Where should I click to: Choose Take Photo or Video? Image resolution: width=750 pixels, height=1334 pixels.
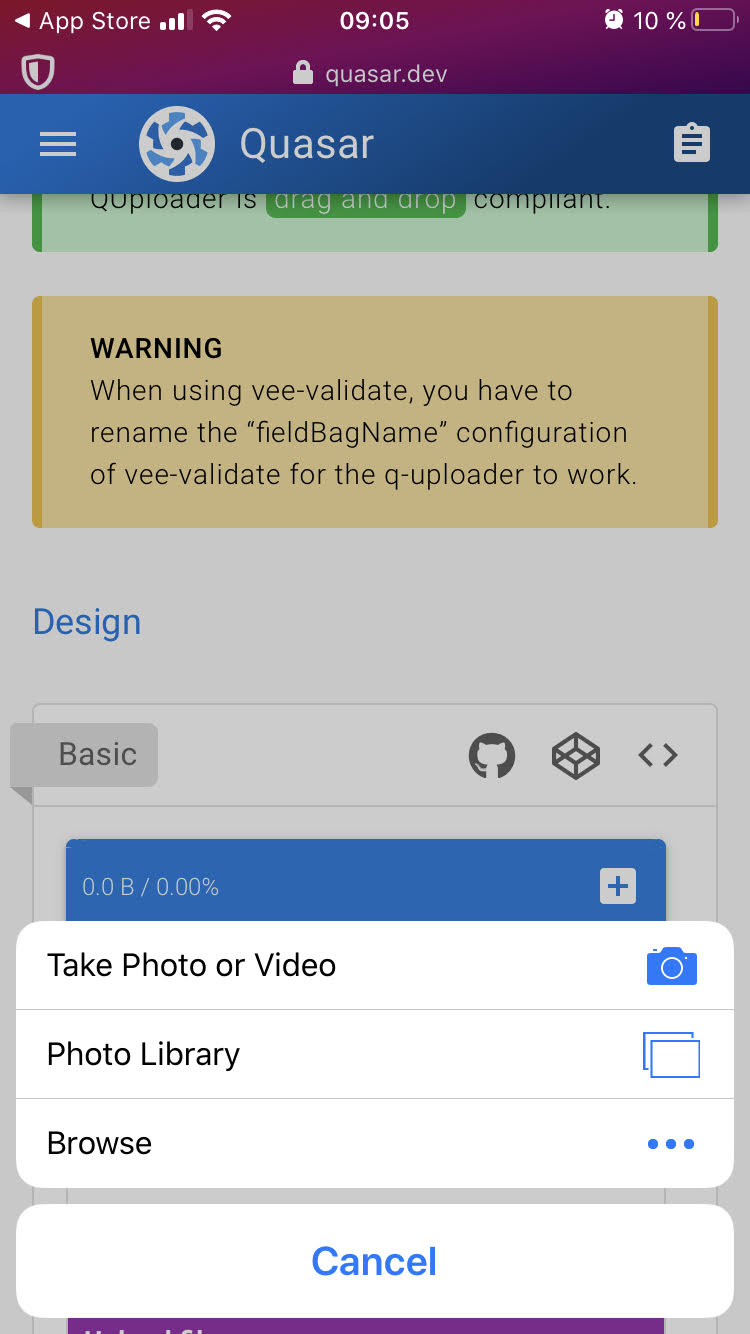(x=192, y=965)
